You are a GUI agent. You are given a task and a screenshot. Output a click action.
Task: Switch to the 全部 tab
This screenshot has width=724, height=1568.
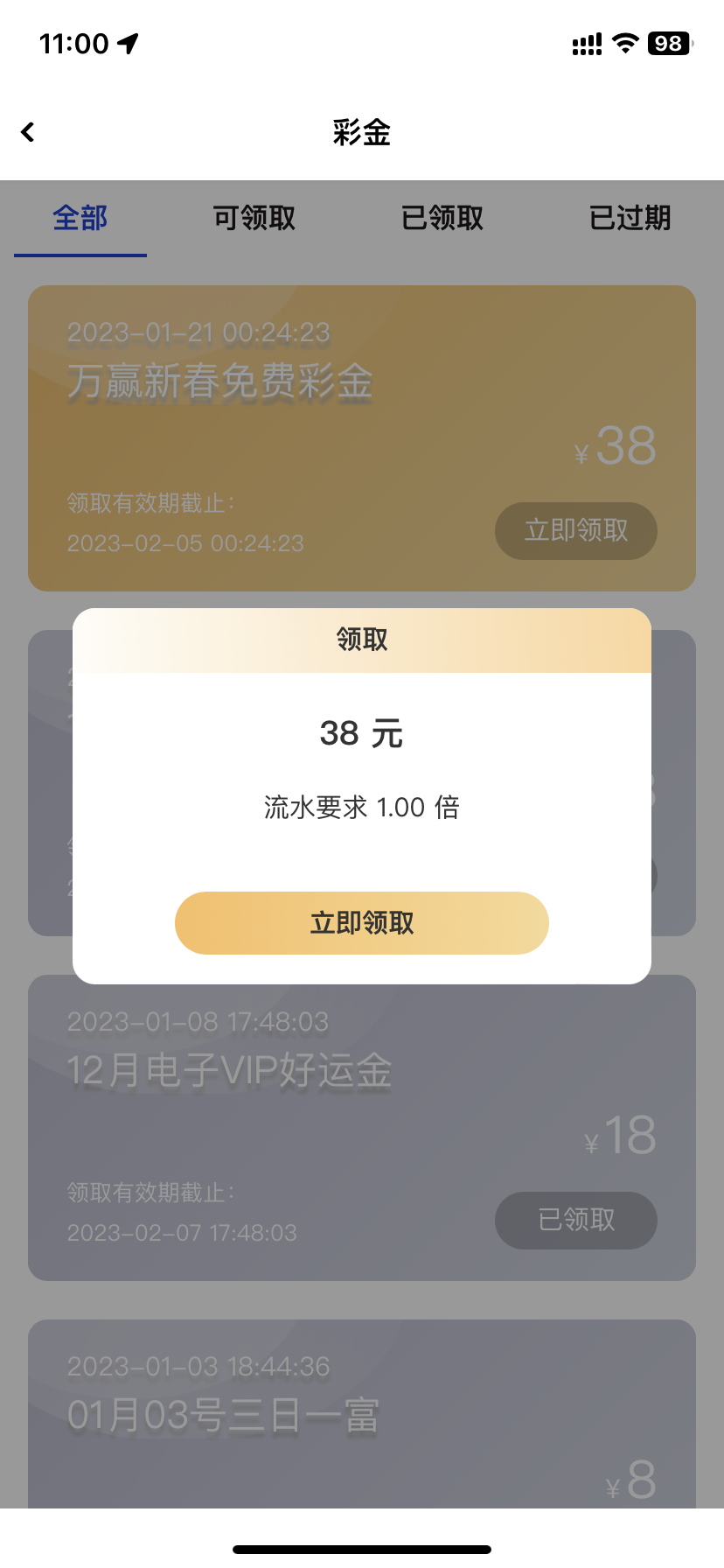click(x=80, y=218)
